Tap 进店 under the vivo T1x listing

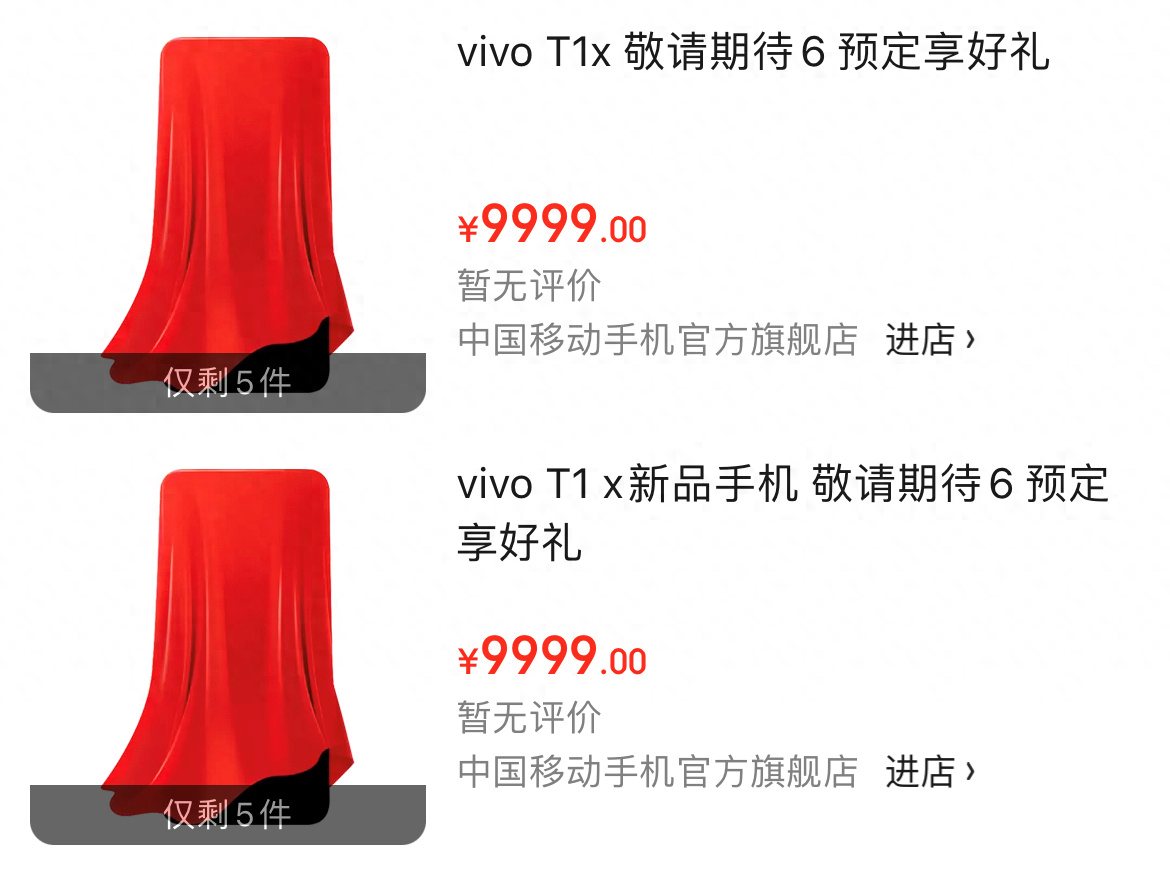(929, 340)
